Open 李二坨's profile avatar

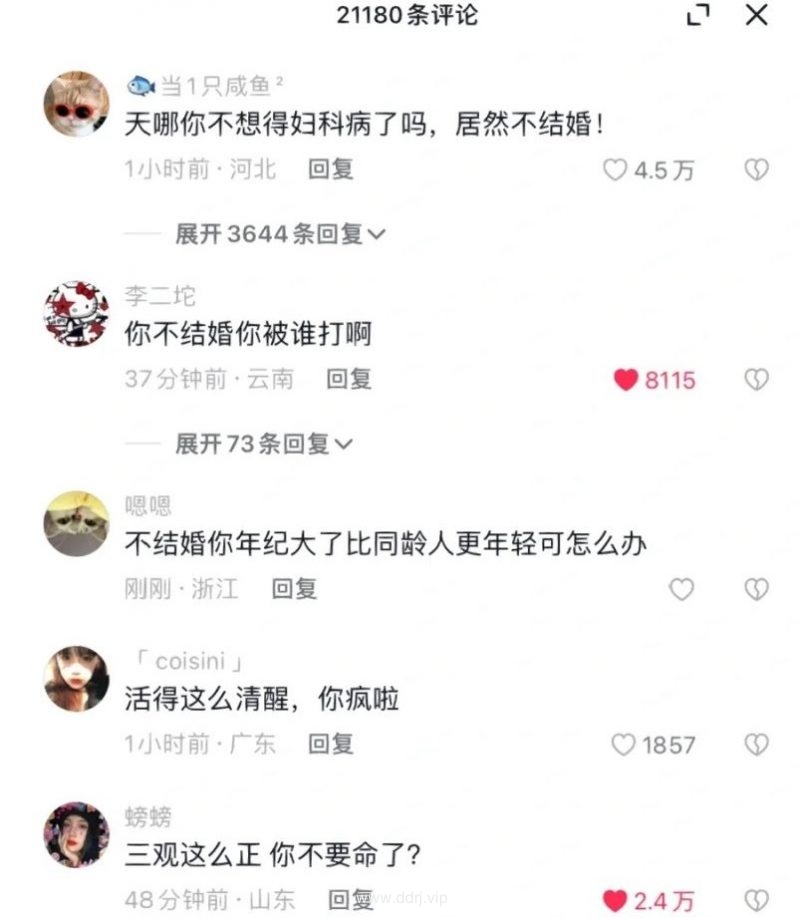click(77, 313)
